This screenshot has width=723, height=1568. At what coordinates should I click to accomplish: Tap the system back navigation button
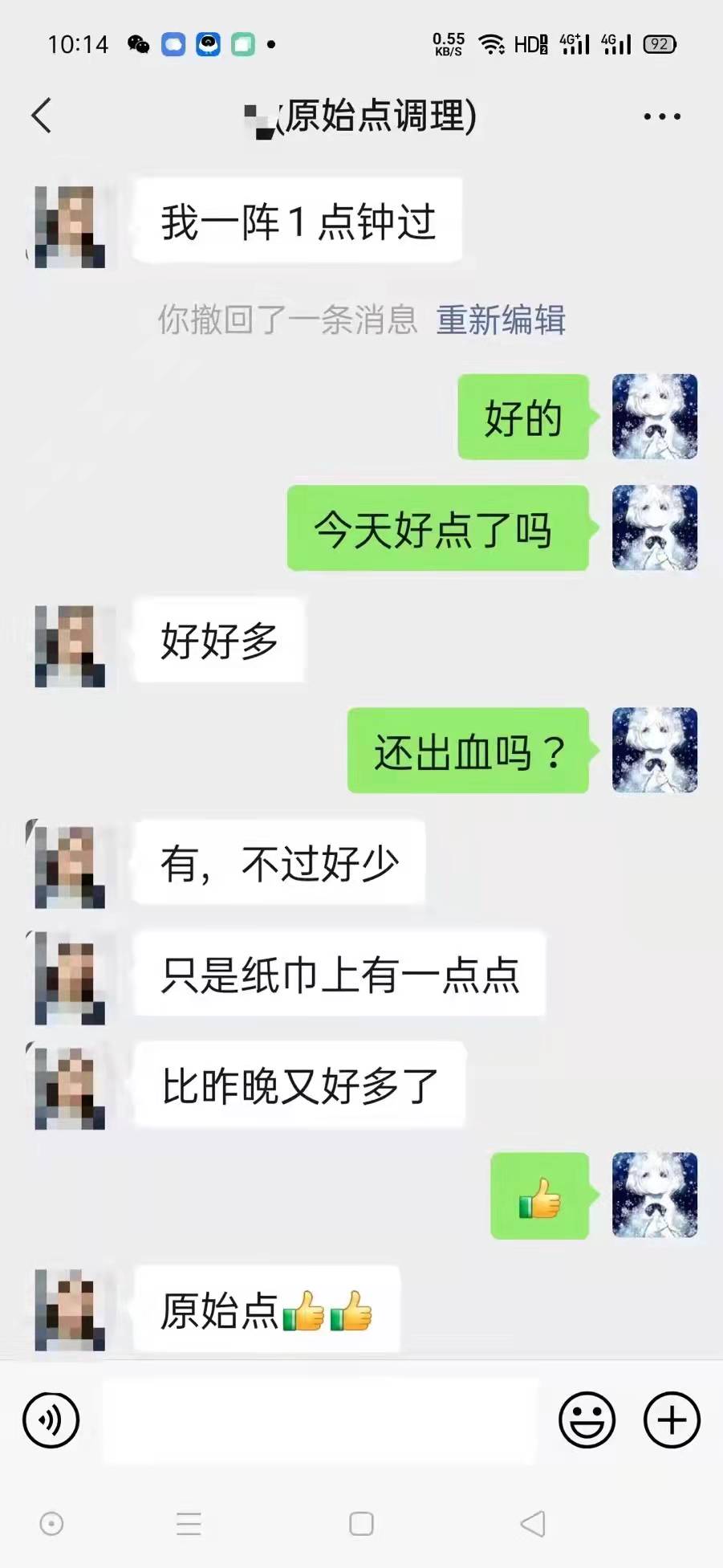533,1523
